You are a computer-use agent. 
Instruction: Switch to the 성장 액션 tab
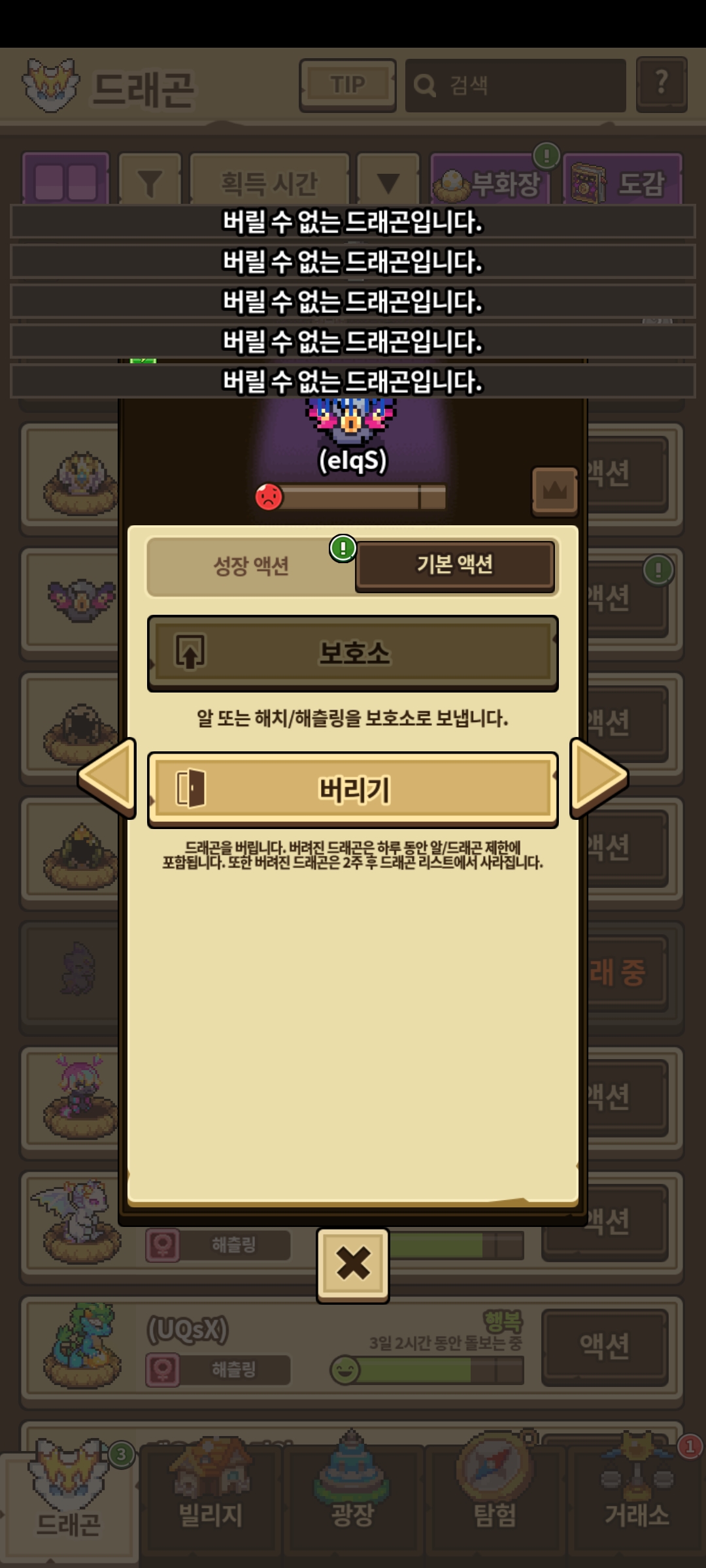coord(251,566)
